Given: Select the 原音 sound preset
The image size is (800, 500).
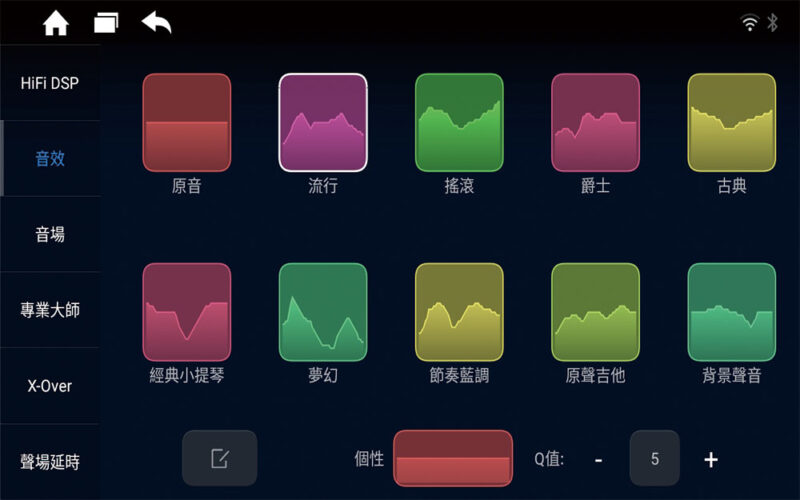Looking at the screenshot, I should tap(186, 122).
